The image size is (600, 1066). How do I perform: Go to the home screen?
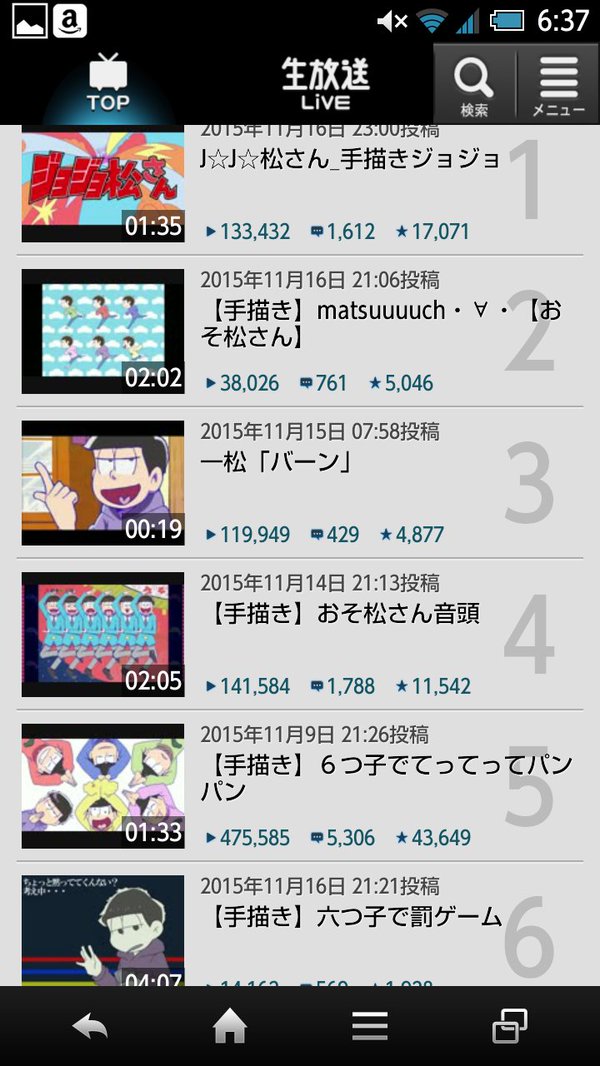(x=230, y=1026)
